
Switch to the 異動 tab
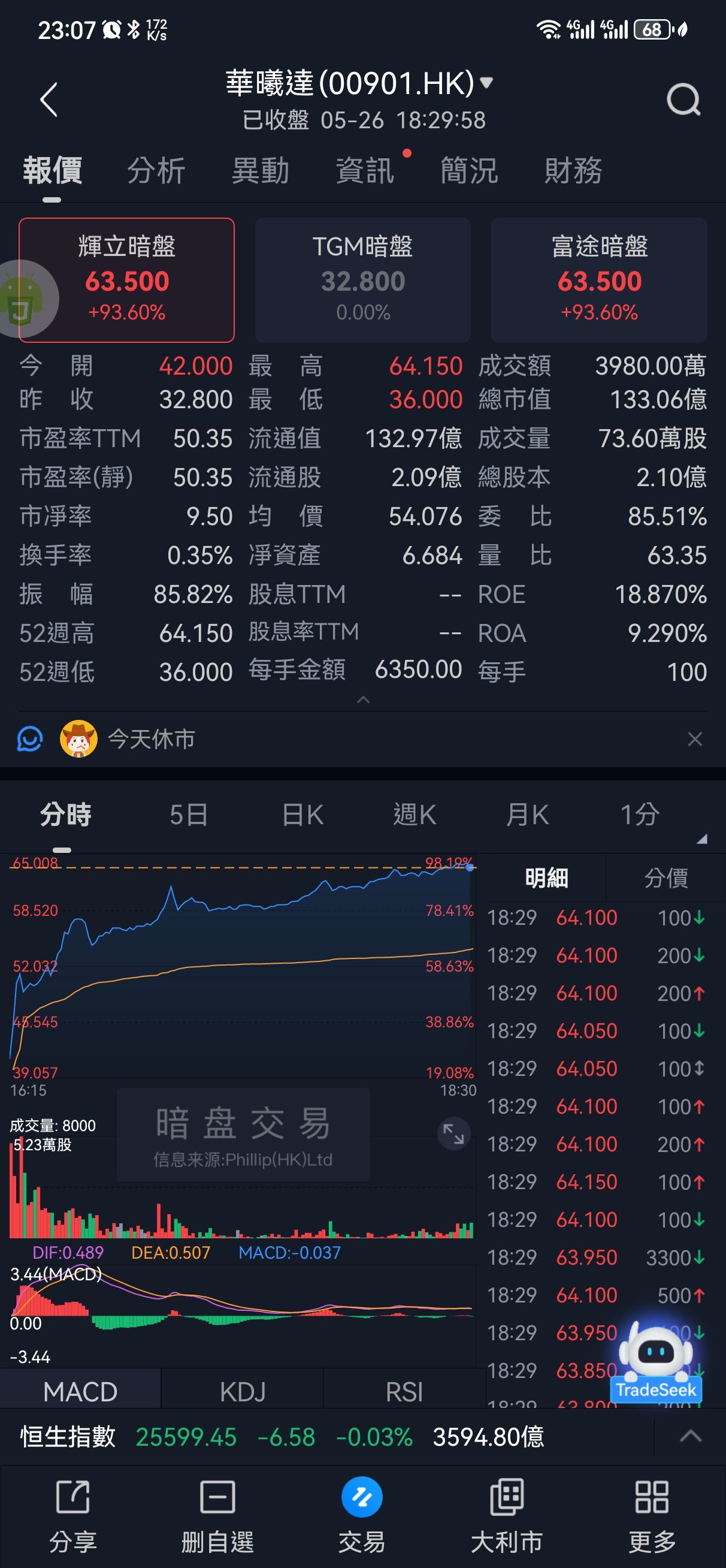pos(261,170)
